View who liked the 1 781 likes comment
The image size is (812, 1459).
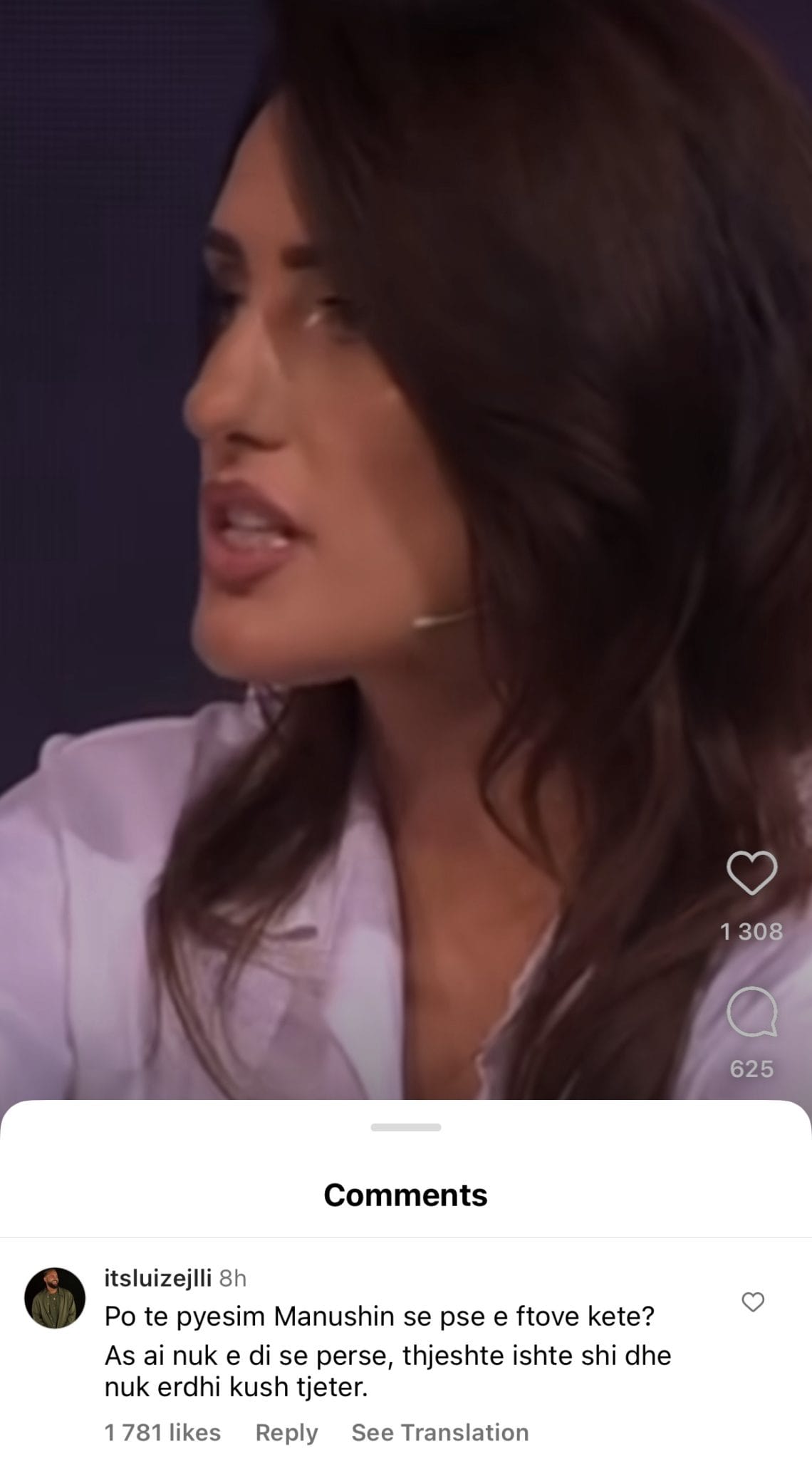pyautogui.click(x=162, y=1433)
